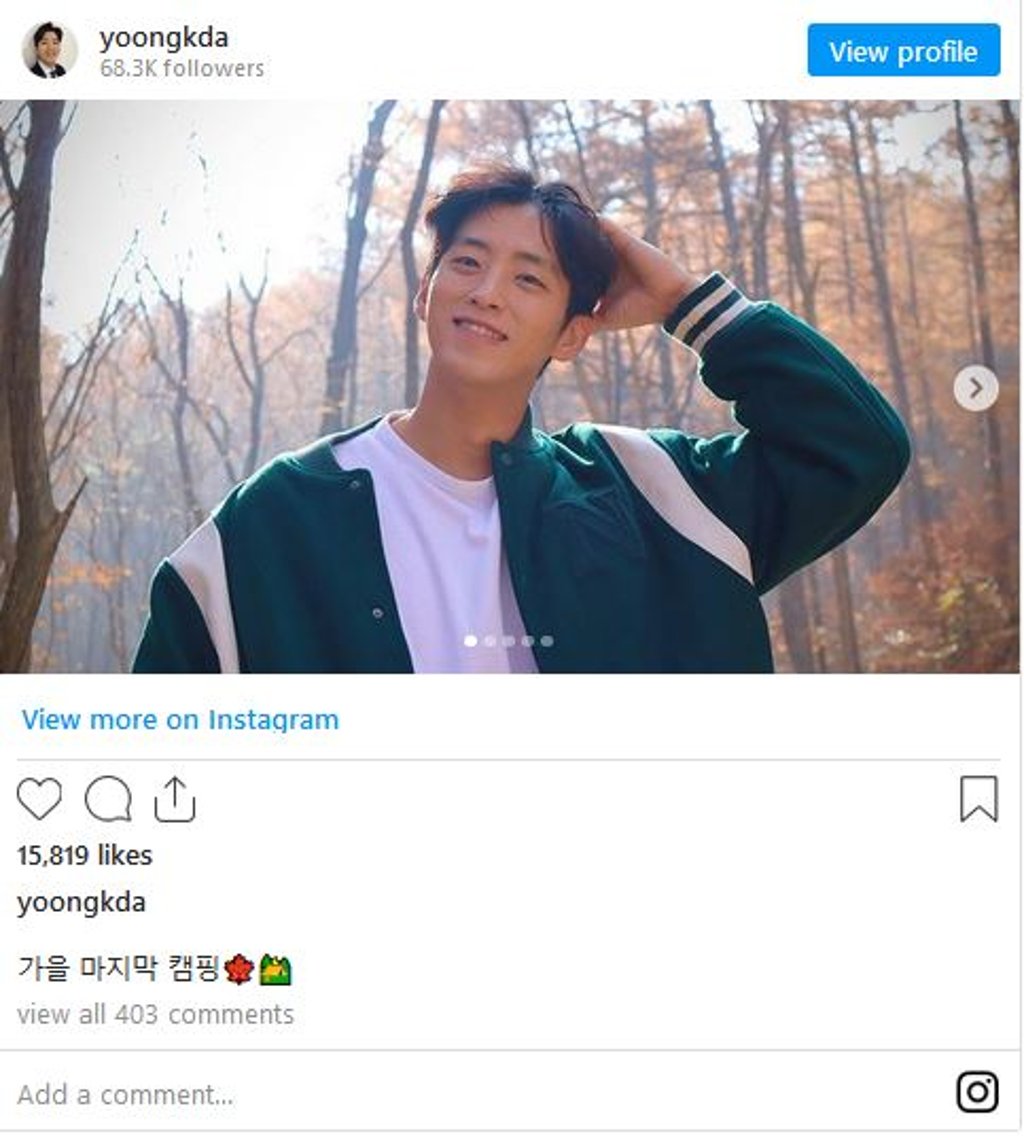Open yoongkda's profile avatar
The height and width of the screenshot is (1136, 1024).
tap(49, 50)
